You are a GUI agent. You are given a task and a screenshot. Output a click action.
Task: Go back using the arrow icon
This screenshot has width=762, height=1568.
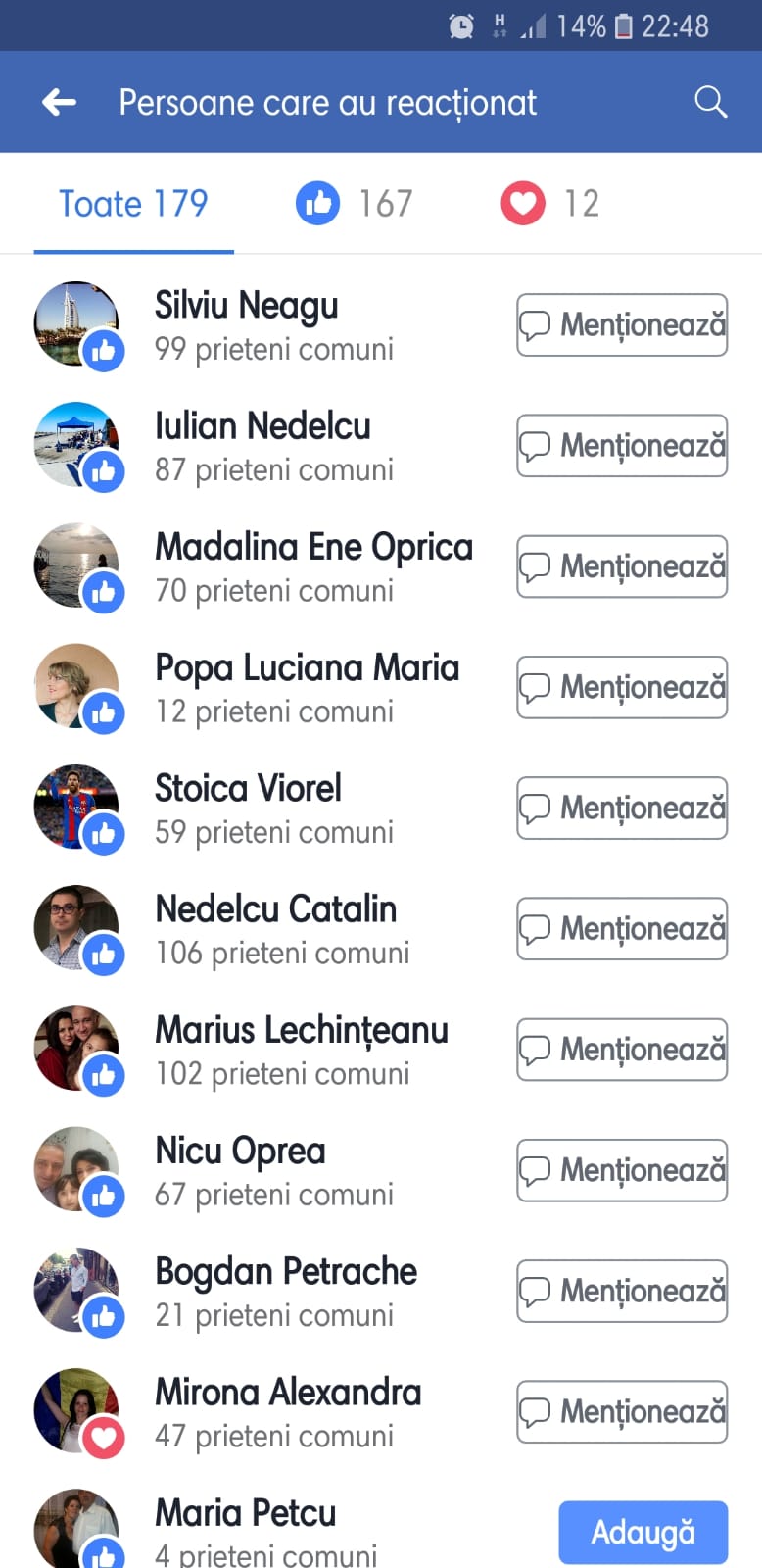[x=60, y=102]
